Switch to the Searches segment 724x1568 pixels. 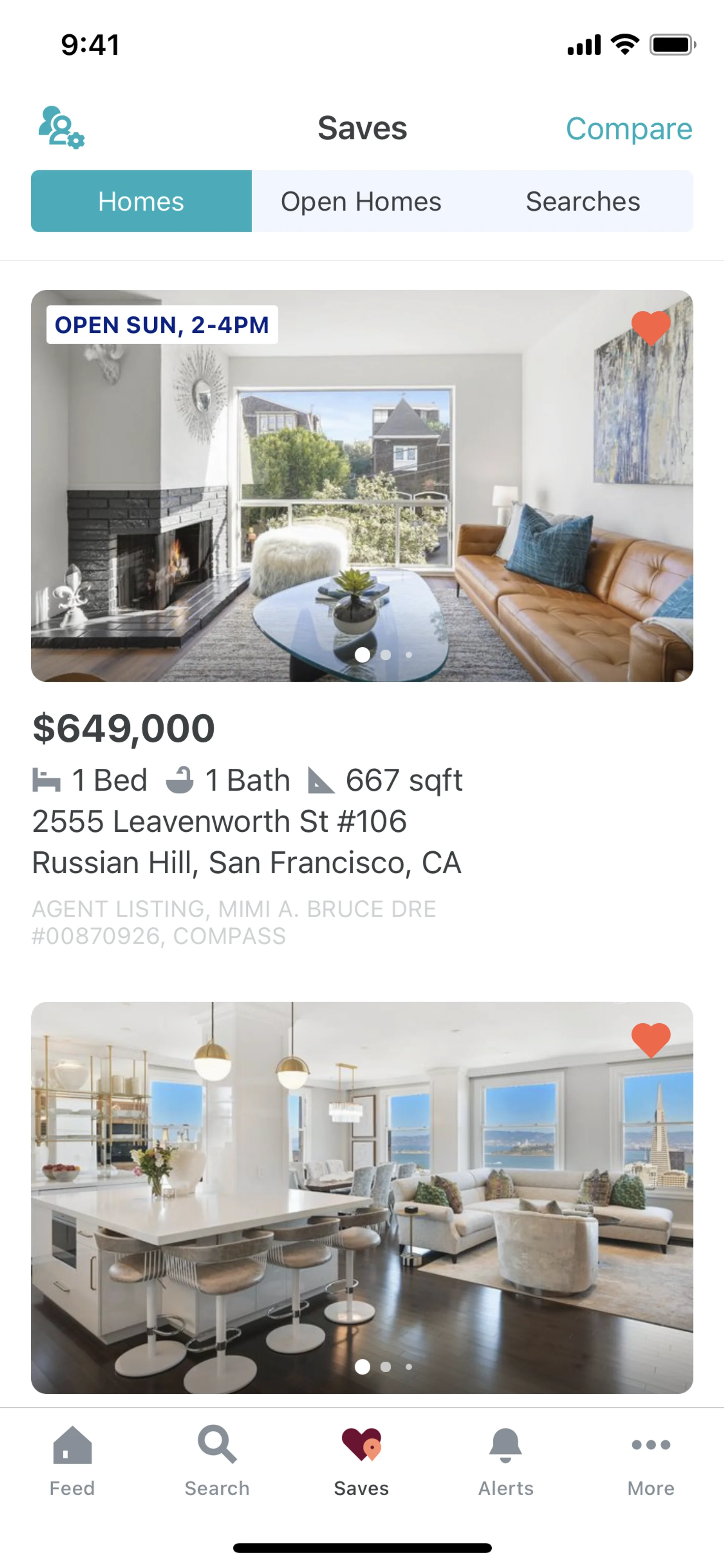click(x=582, y=201)
